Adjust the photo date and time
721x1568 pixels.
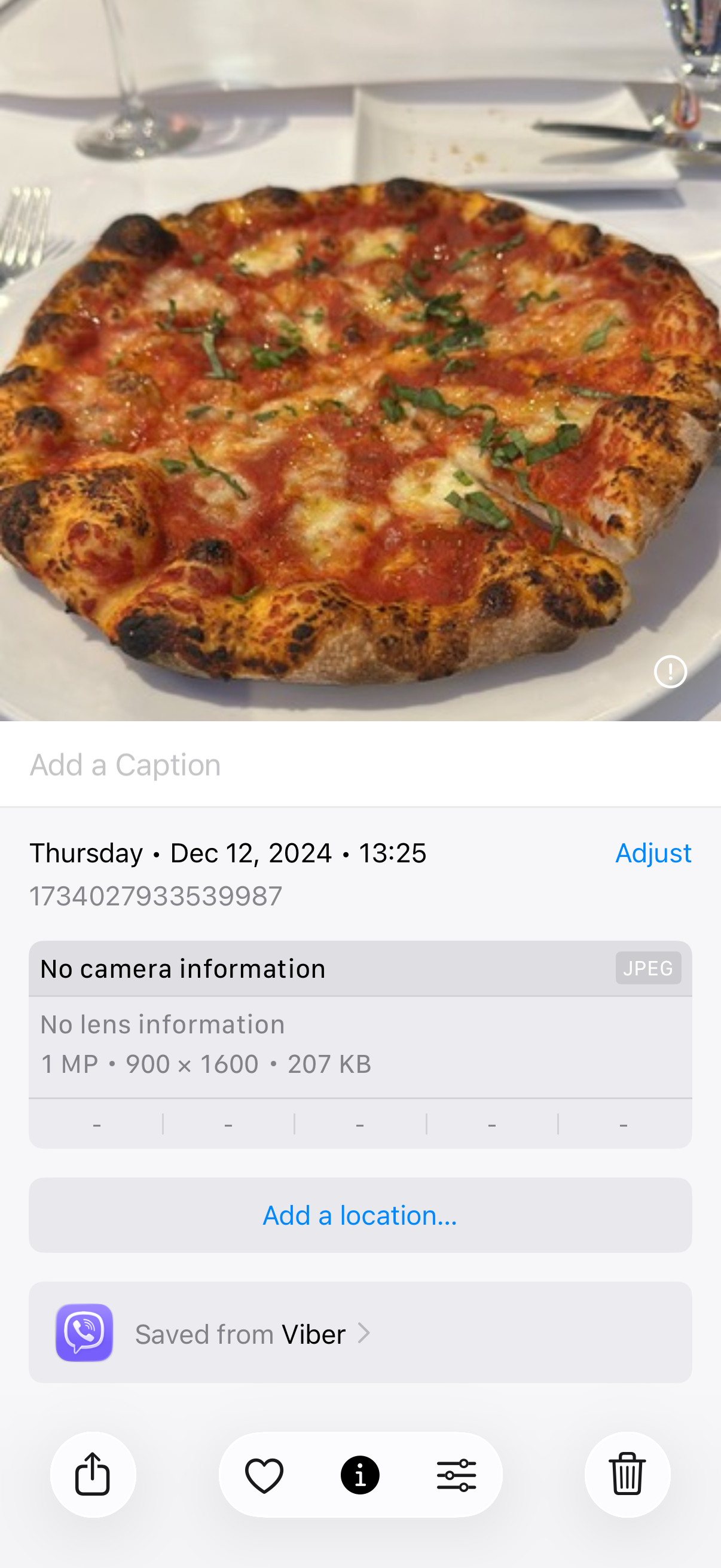653,853
